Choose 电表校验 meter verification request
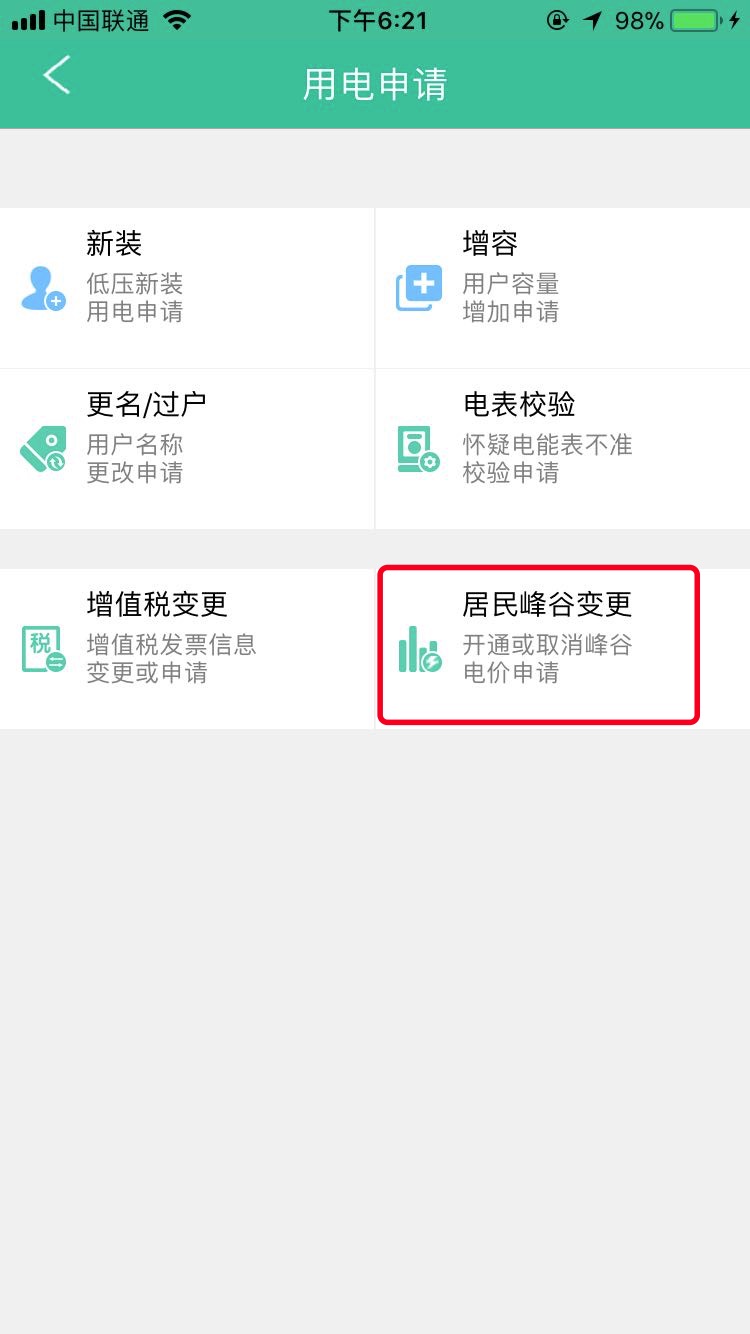This screenshot has width=750, height=1334. pos(562,448)
